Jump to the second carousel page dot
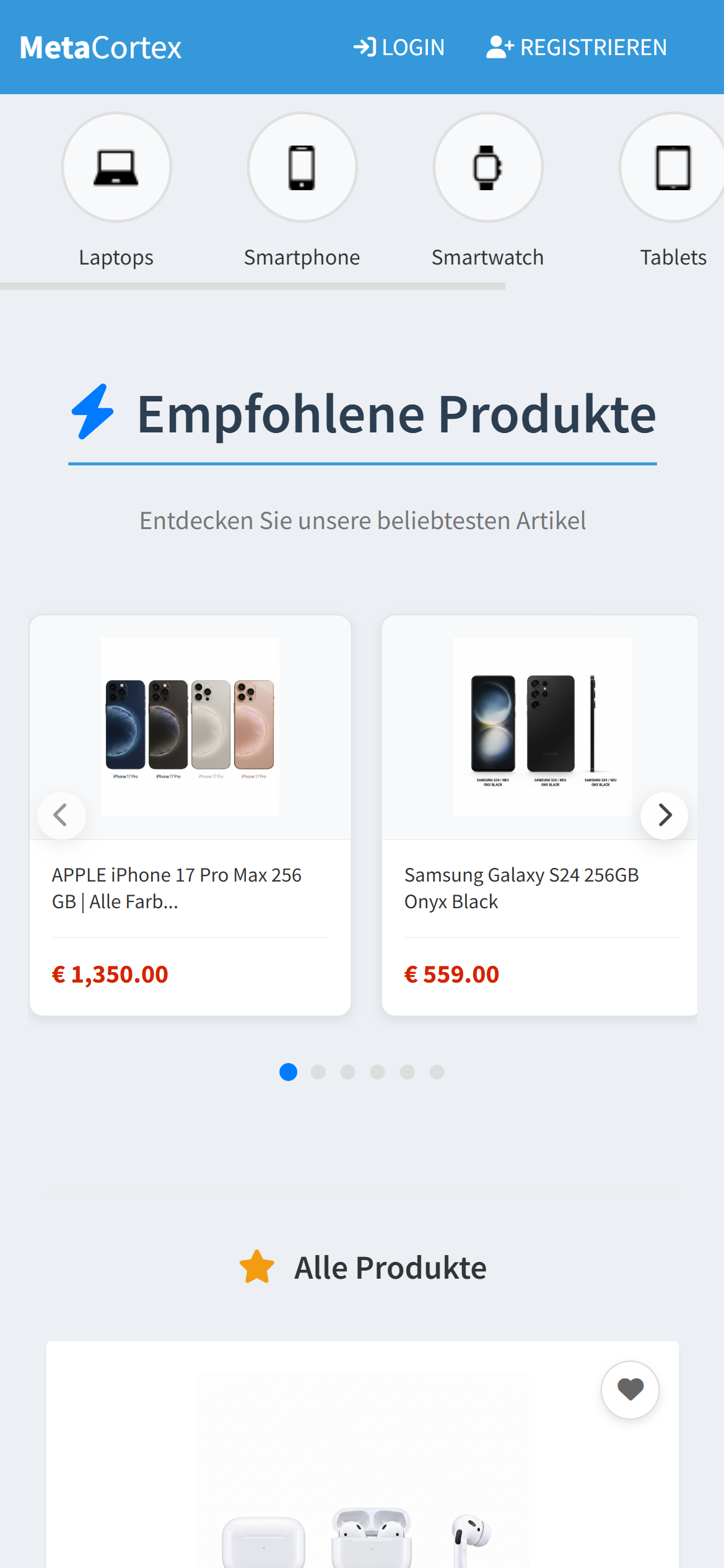The image size is (724, 1568). point(318,1072)
